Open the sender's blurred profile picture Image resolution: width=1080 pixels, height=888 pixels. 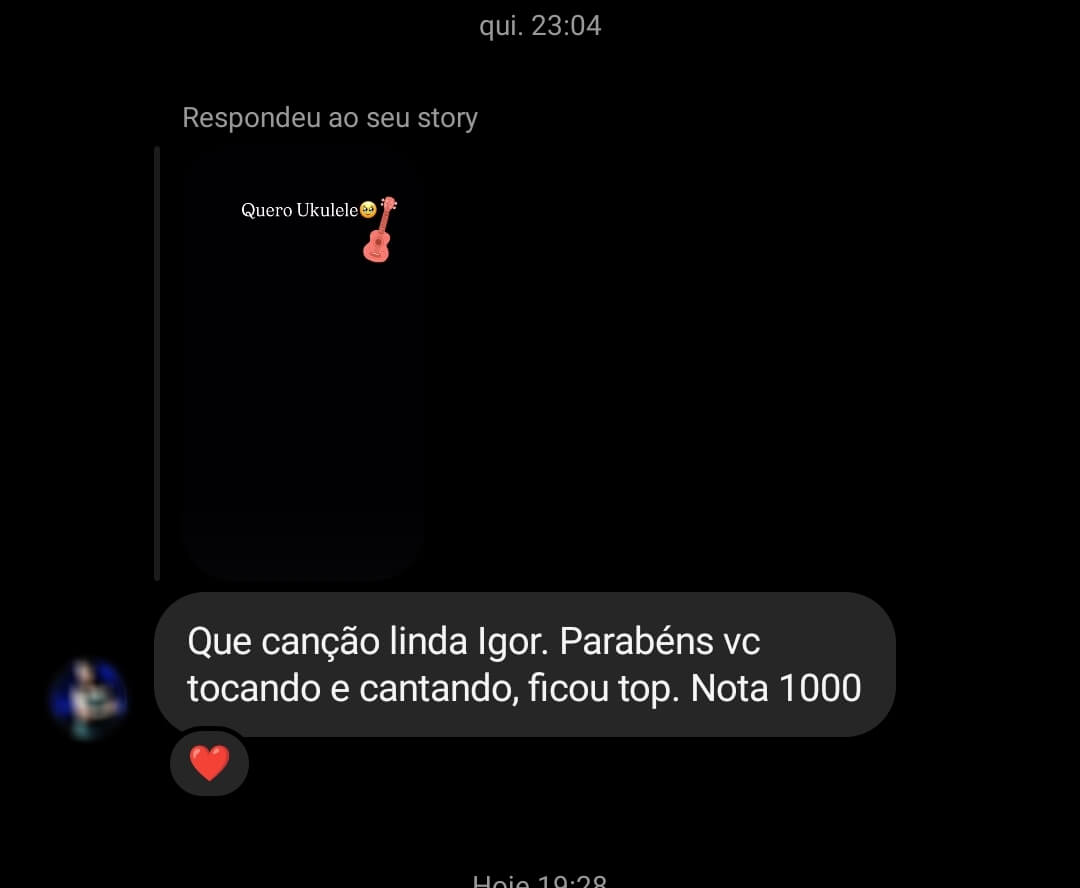[88, 699]
